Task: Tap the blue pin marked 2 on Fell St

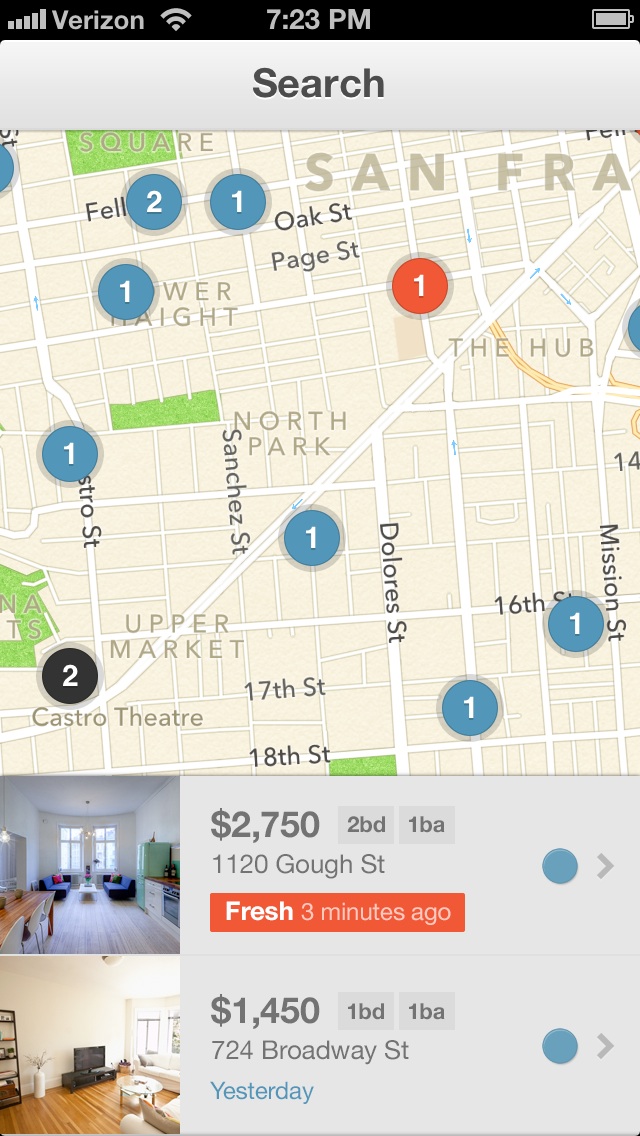Action: pos(154,202)
